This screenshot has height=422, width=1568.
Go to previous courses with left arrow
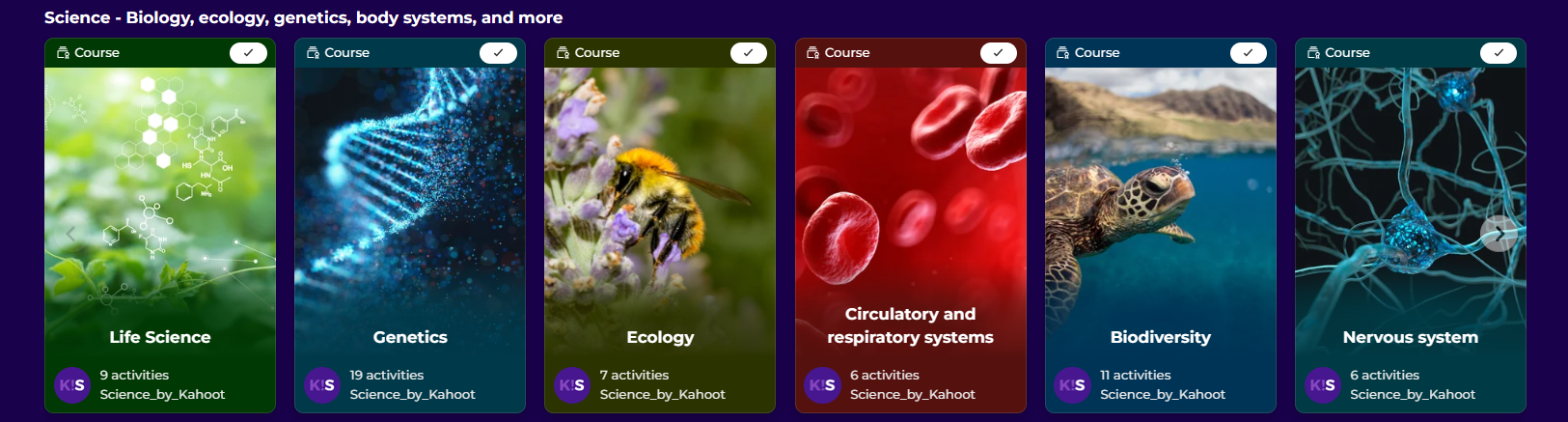tap(70, 234)
